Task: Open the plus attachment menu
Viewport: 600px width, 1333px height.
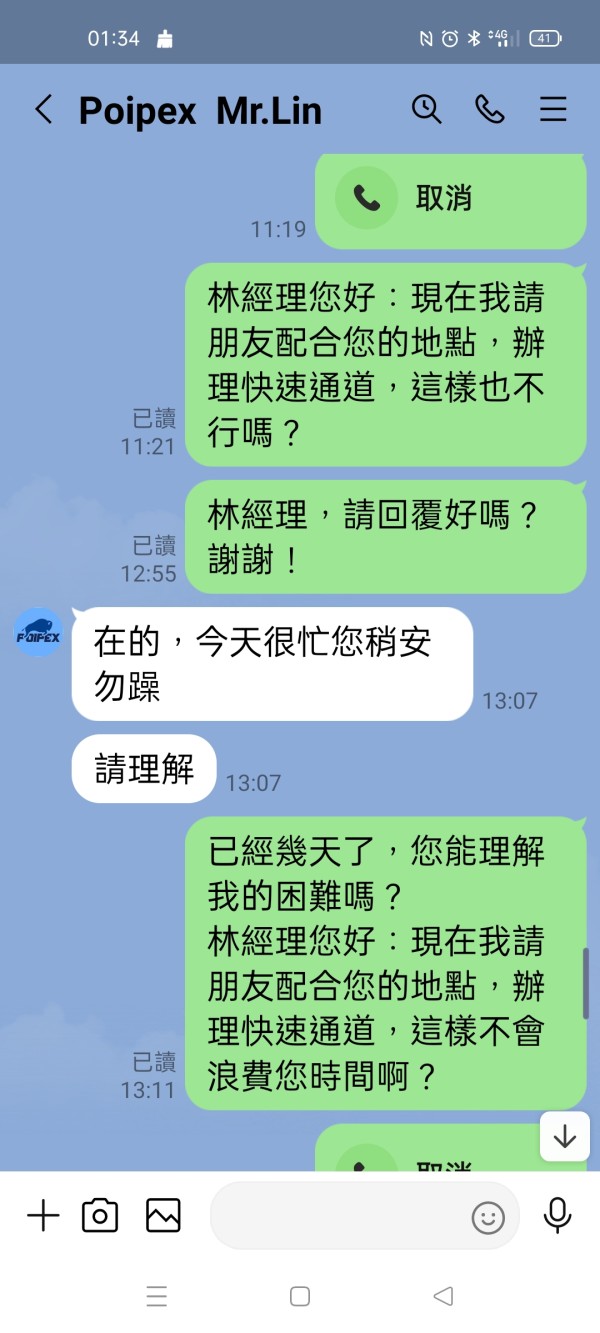Action: click(x=43, y=1216)
